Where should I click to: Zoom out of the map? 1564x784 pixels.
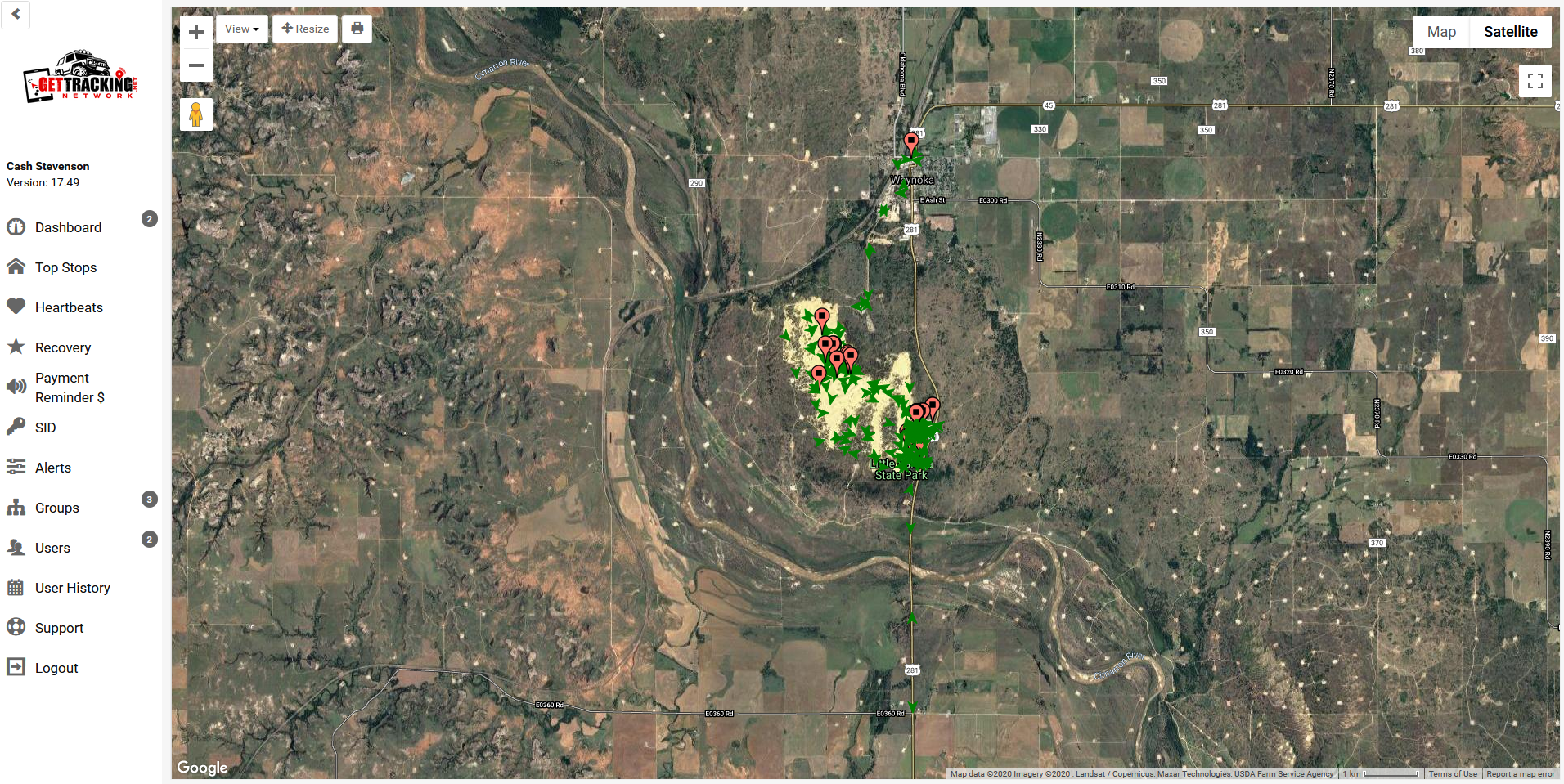coord(196,65)
